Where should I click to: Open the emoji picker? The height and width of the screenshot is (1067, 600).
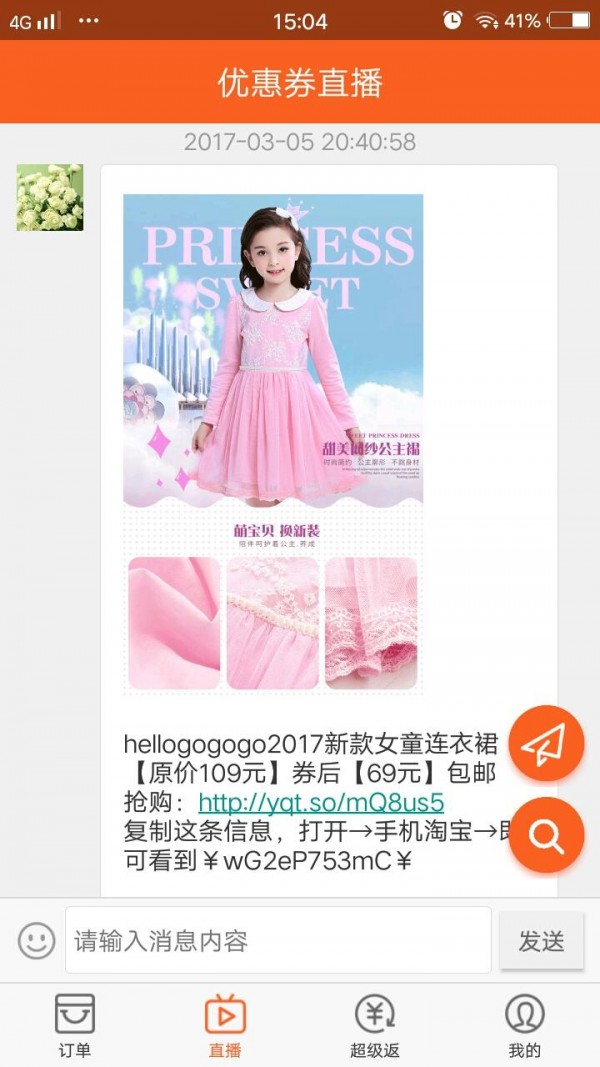36,941
